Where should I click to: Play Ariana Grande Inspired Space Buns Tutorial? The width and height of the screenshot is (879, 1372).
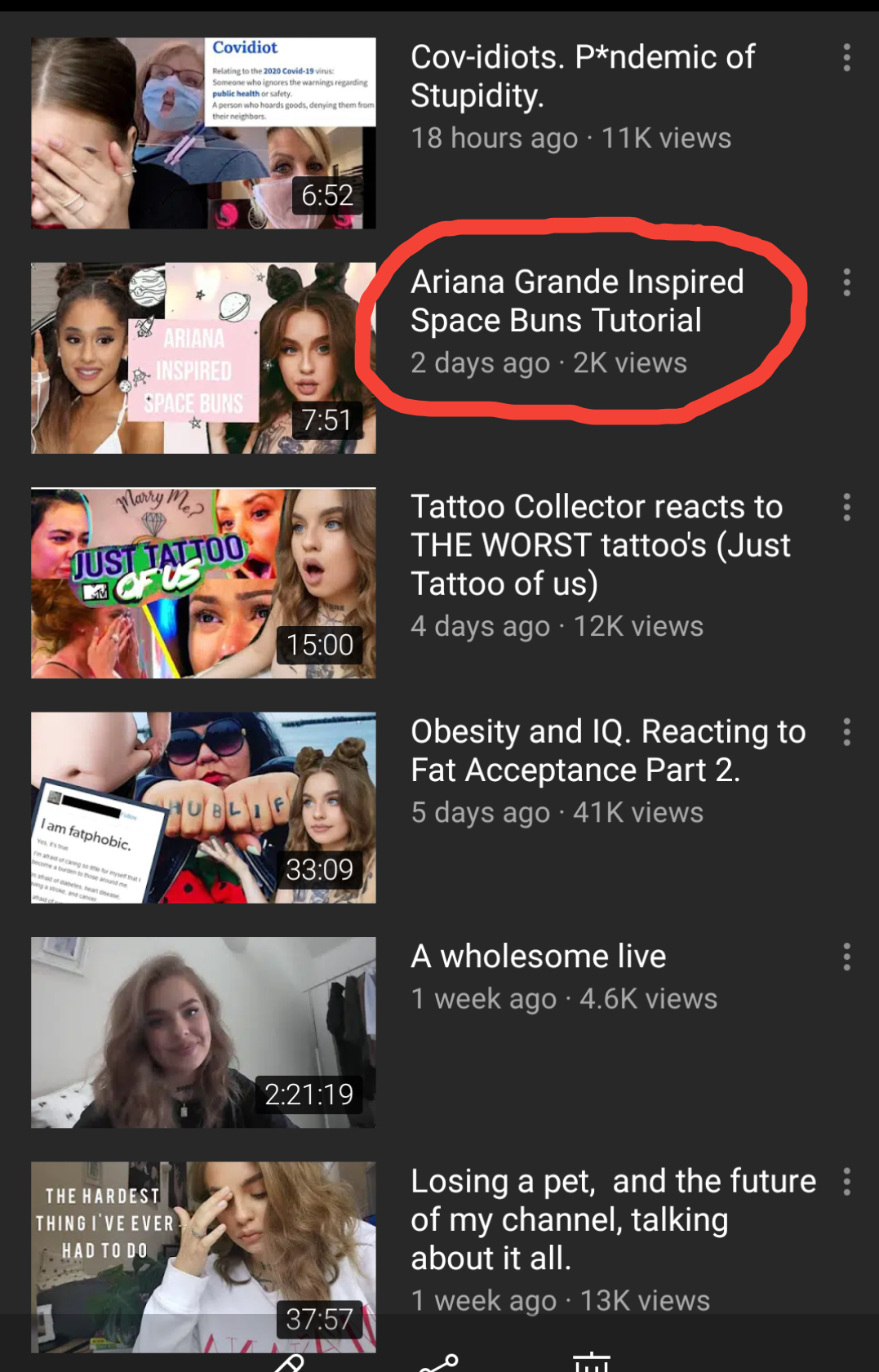203,357
